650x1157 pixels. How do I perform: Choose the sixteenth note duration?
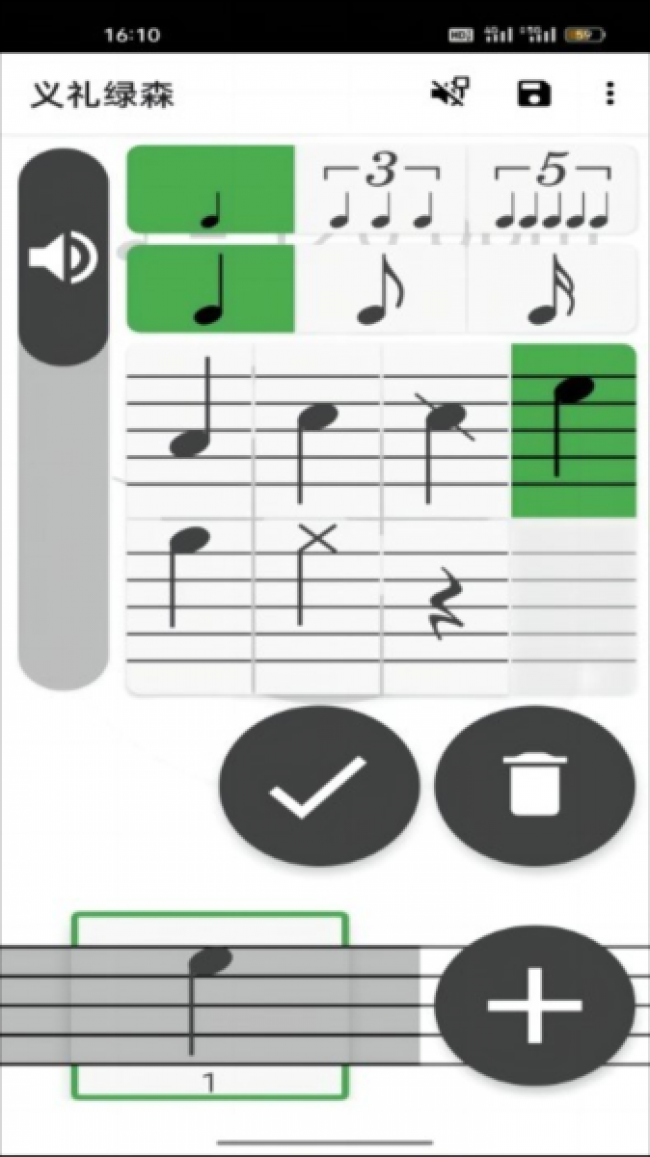click(552, 289)
